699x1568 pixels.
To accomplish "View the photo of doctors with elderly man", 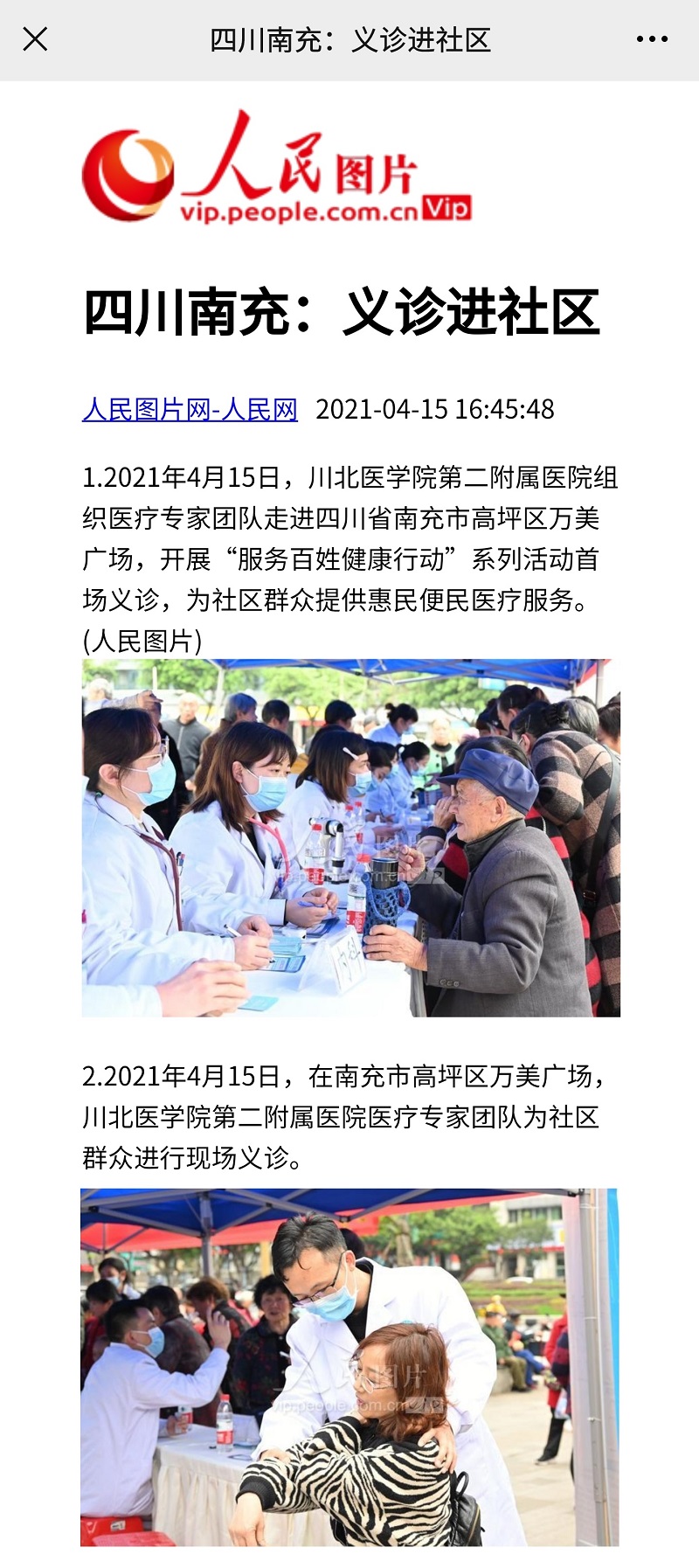I will click(x=350, y=837).
